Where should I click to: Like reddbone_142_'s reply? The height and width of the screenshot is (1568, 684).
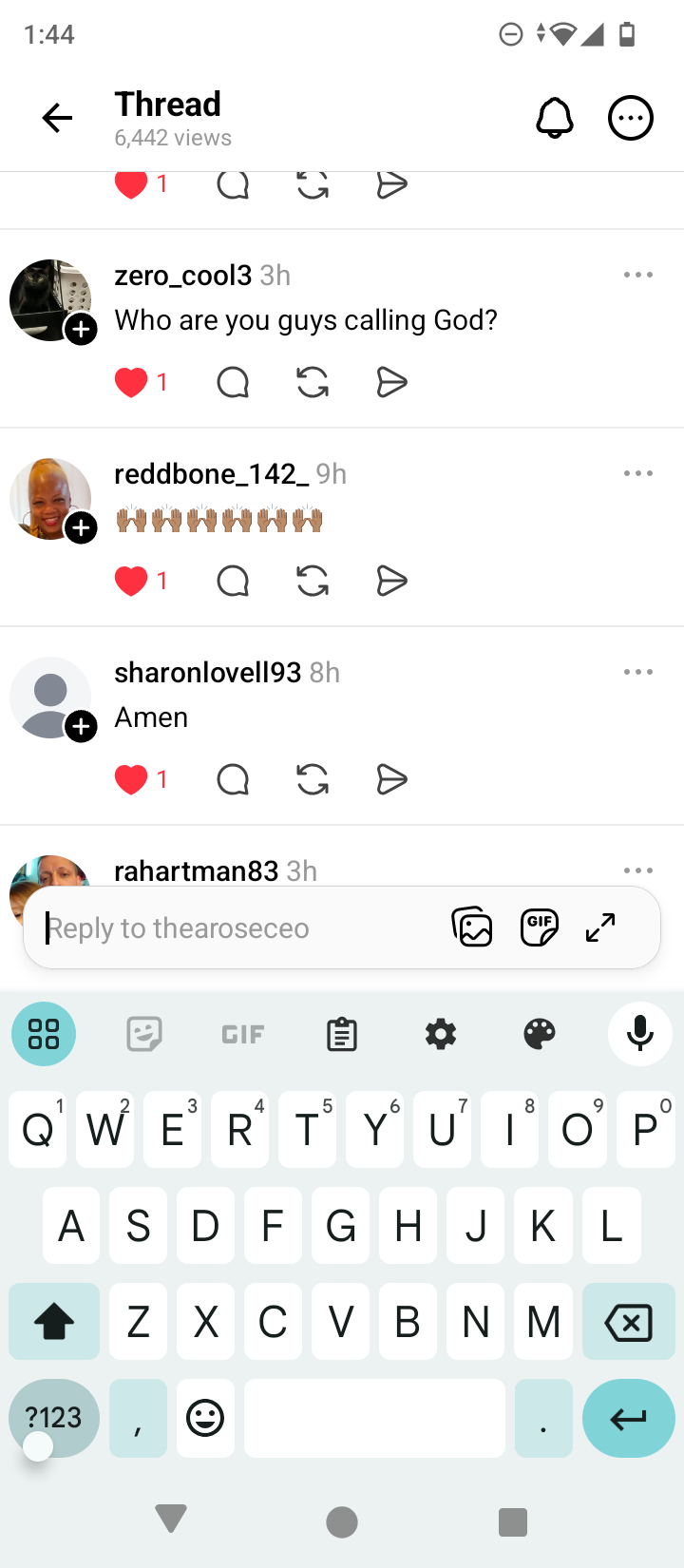(132, 582)
